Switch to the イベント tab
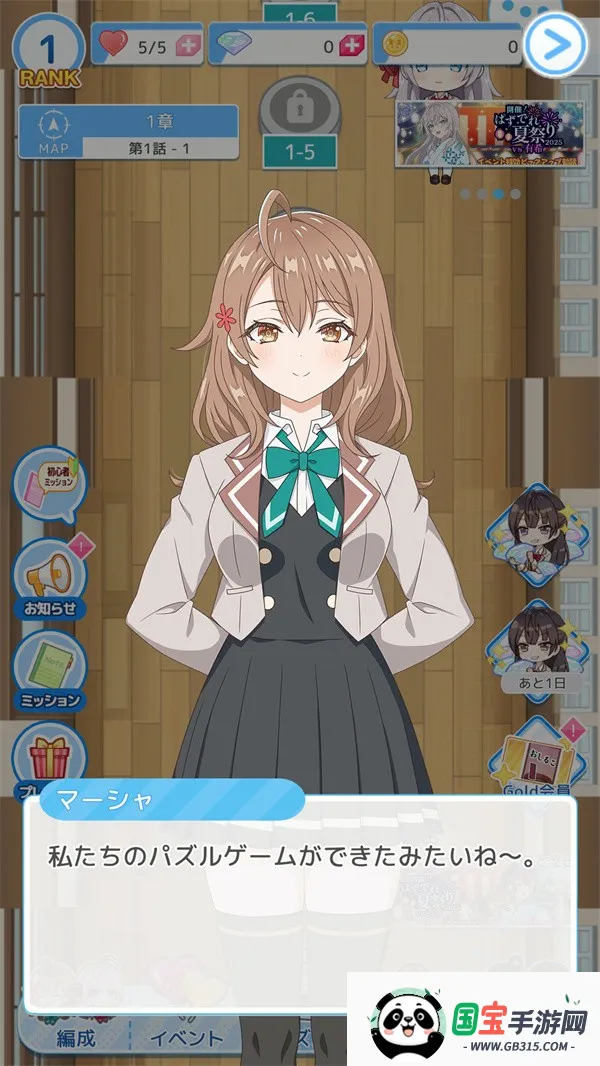600x1066 pixels. tap(186, 1039)
